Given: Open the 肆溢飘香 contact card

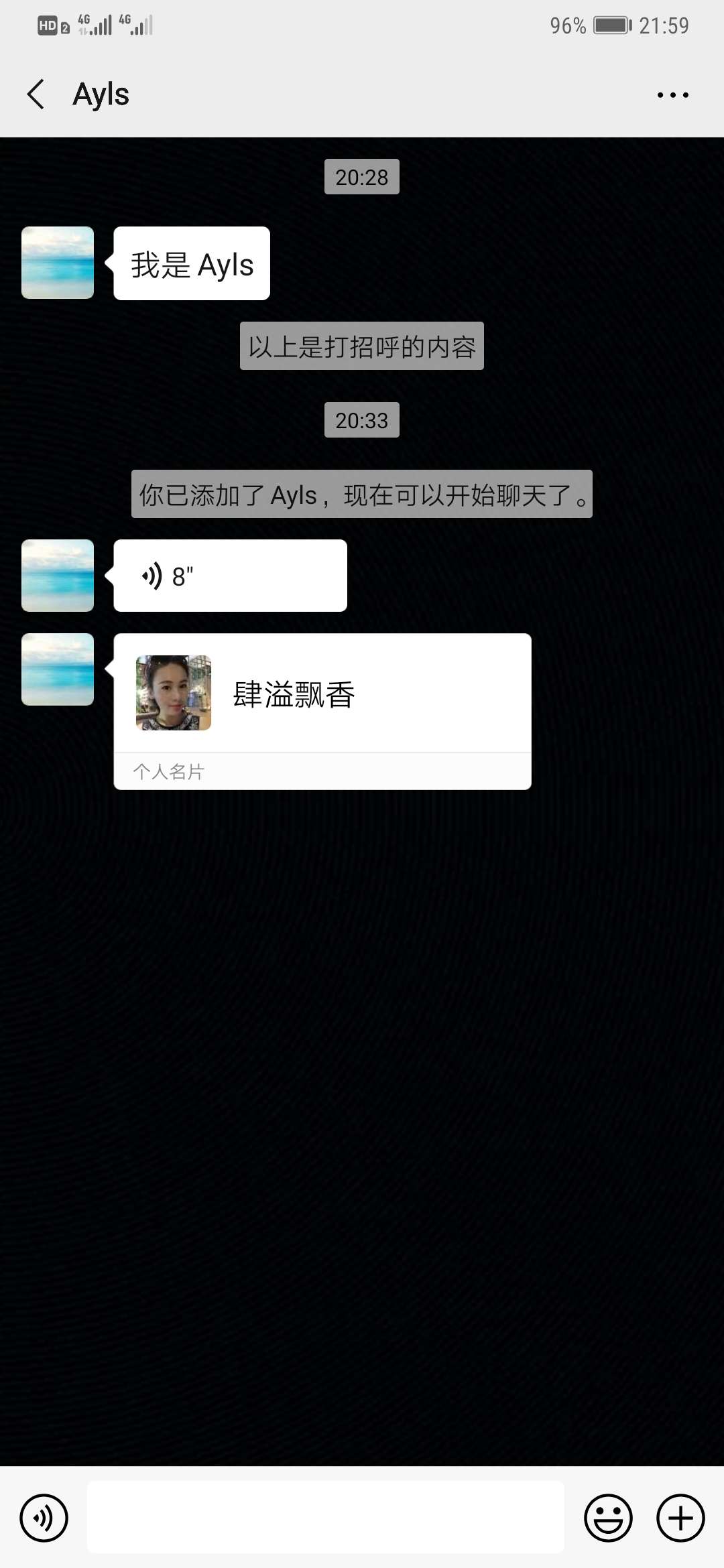Looking at the screenshot, I should click(322, 711).
